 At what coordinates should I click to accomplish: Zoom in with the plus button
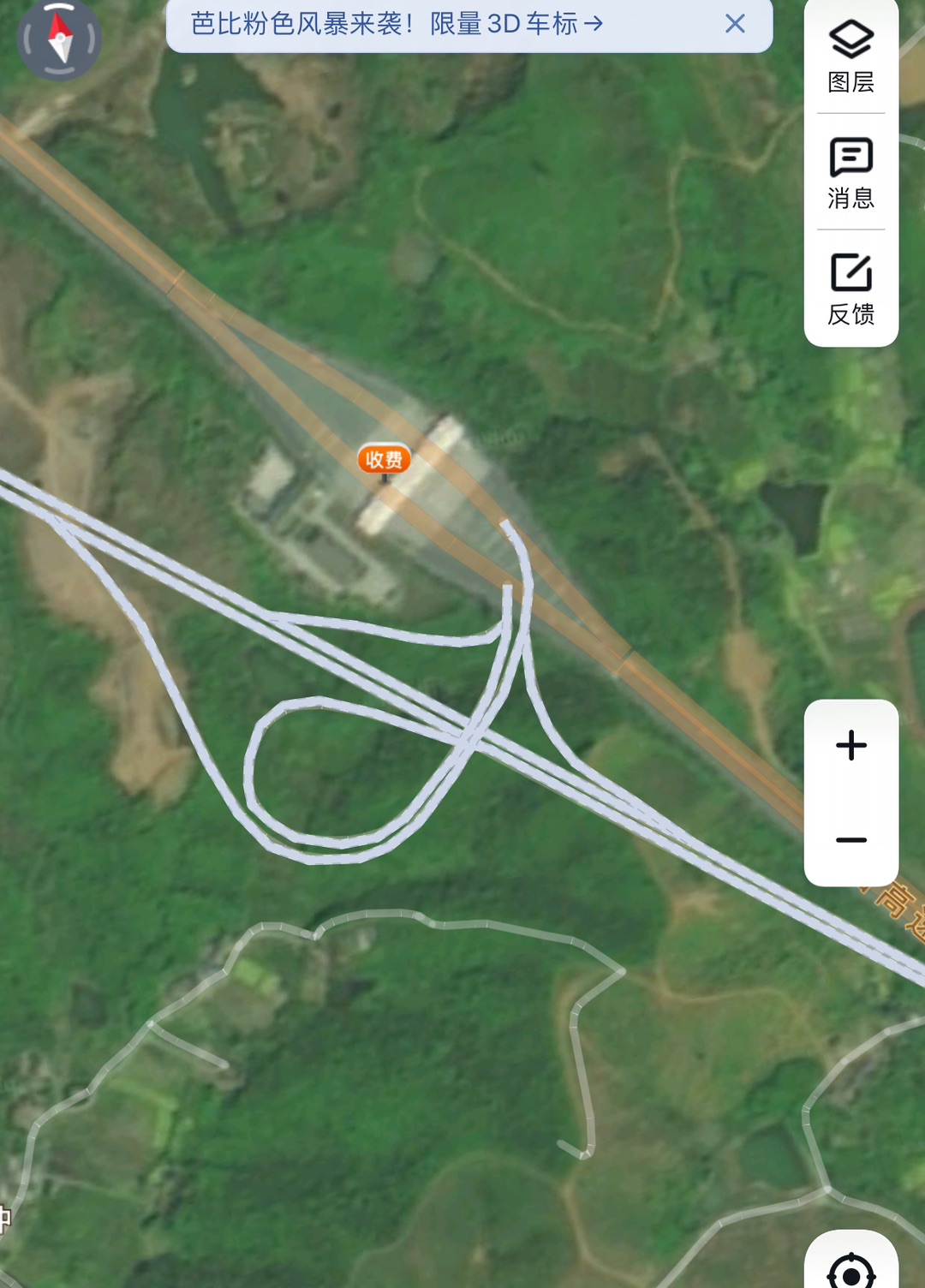[850, 746]
